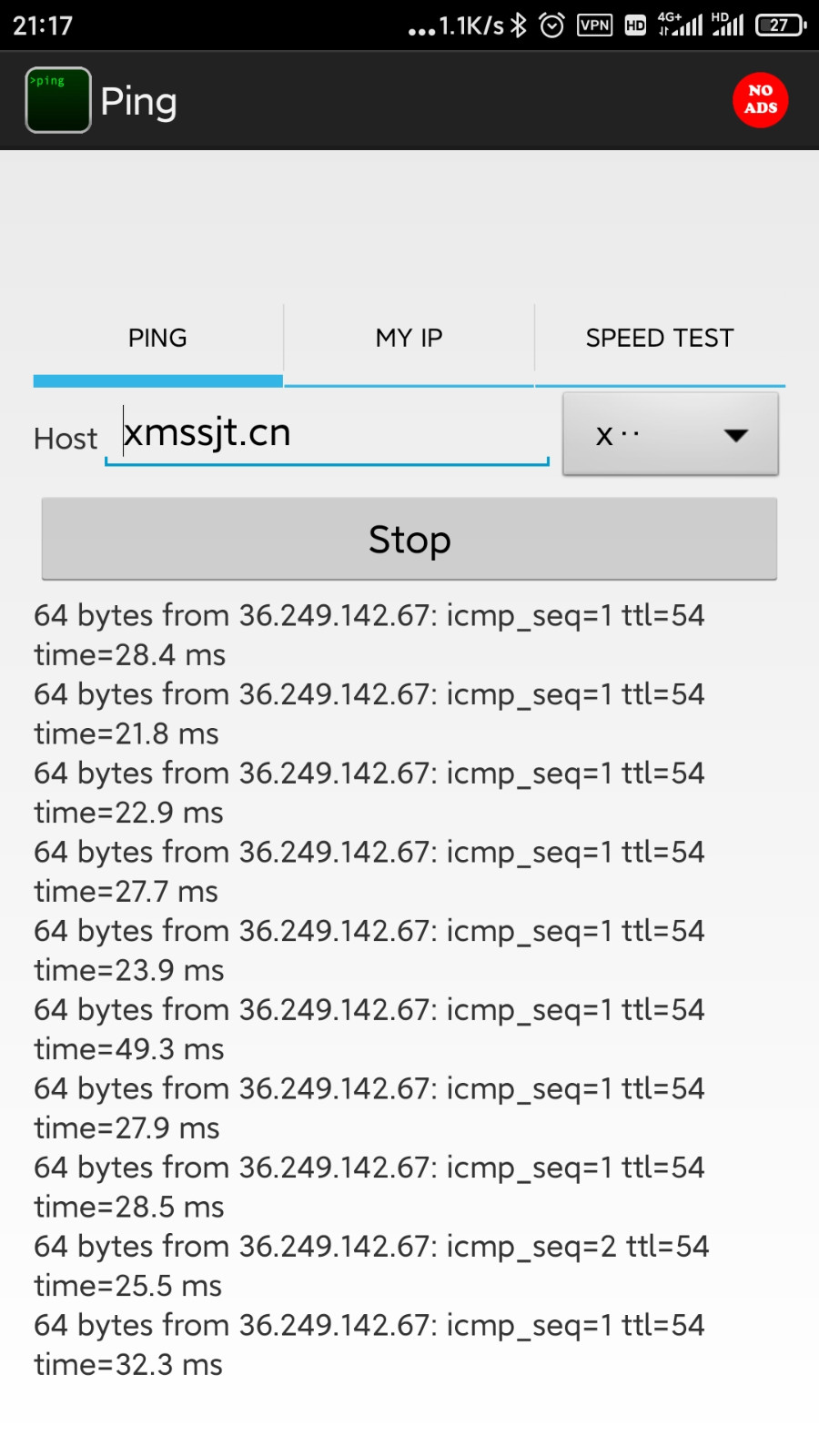This screenshot has width=819, height=1456.
Task: Switch to the SPEED TEST tab
Action: (660, 339)
